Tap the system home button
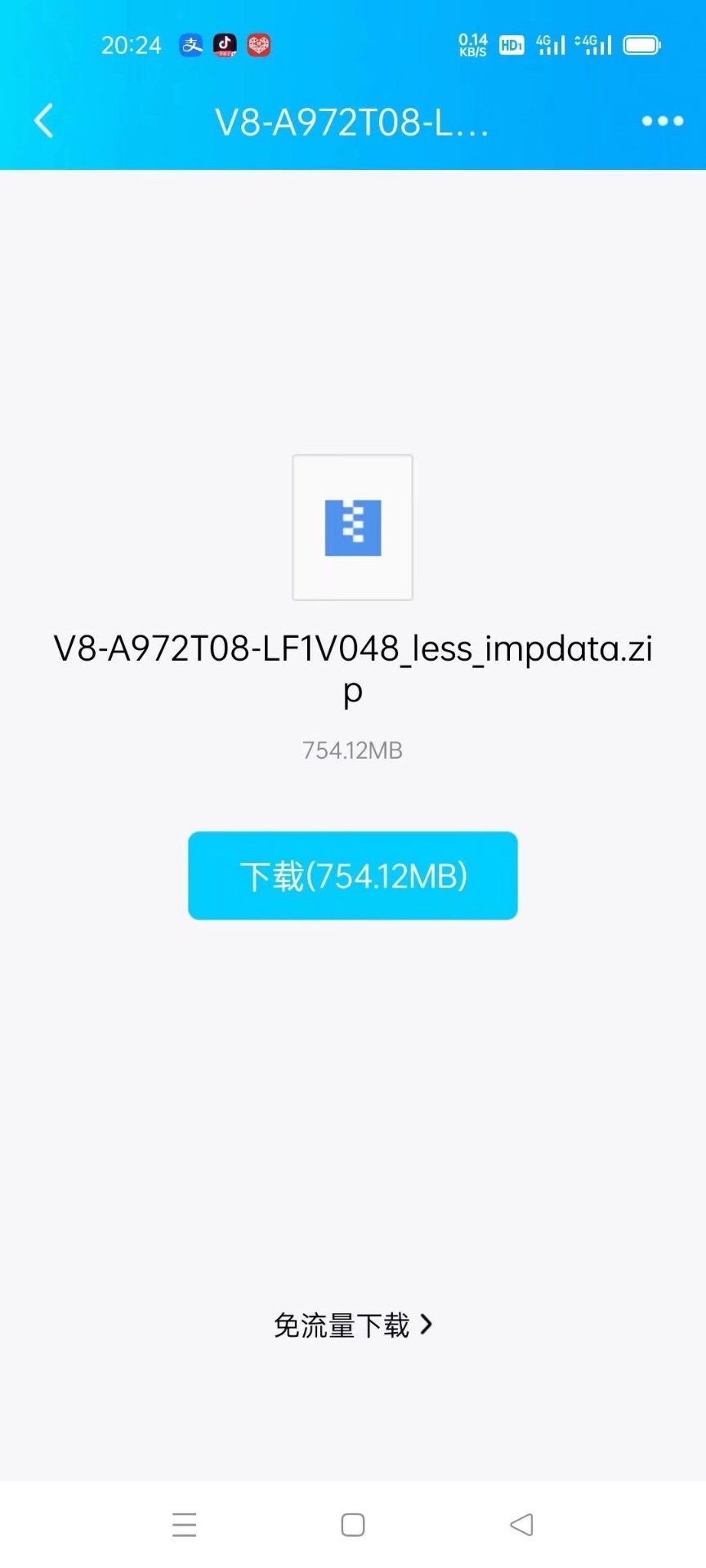Screen dimensions: 706x1568 [353, 1525]
